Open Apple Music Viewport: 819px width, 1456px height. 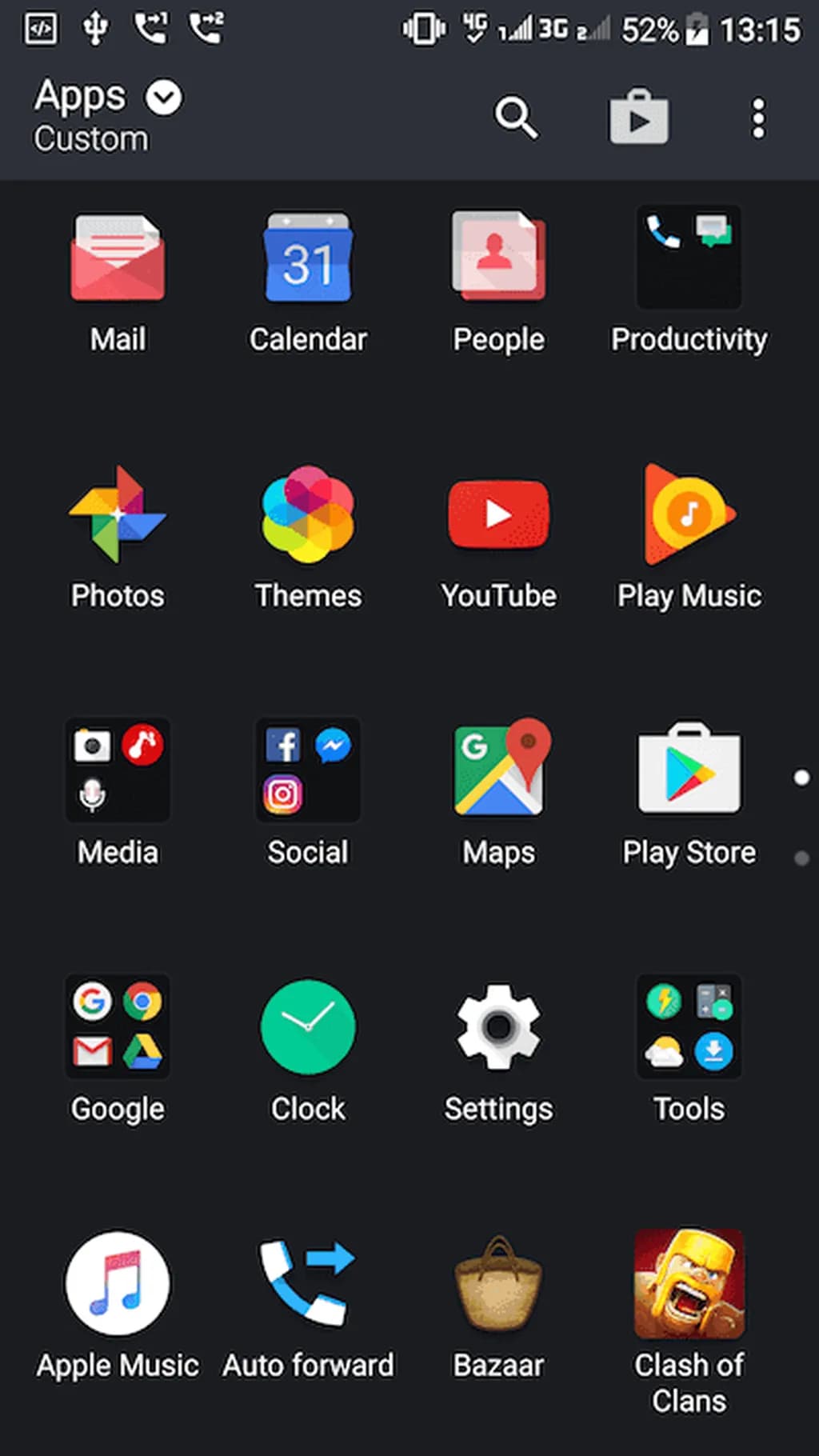[117, 1283]
